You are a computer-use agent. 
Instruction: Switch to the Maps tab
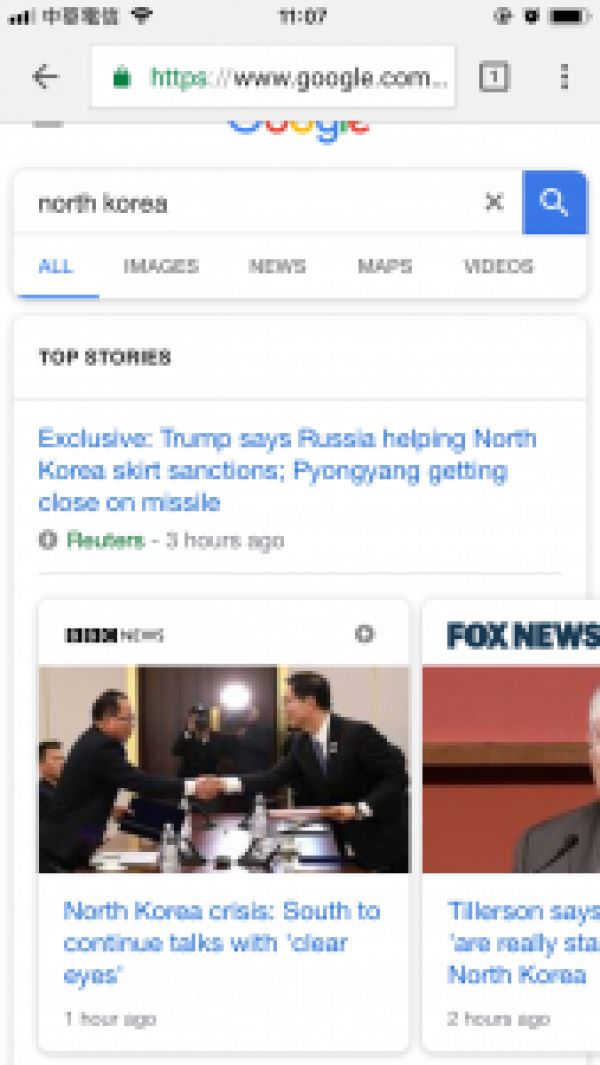point(385,267)
